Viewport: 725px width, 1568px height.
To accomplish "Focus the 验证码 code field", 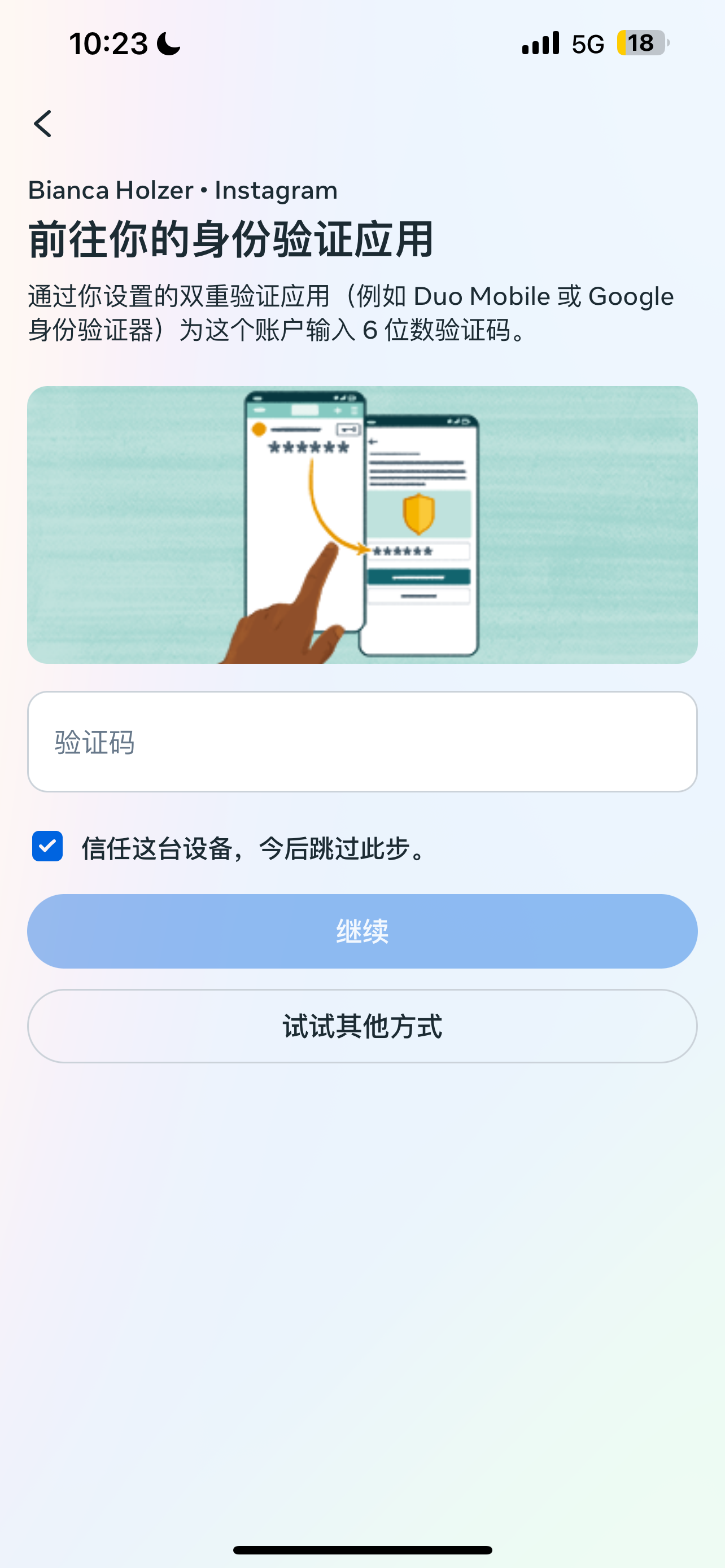I will (x=362, y=742).
